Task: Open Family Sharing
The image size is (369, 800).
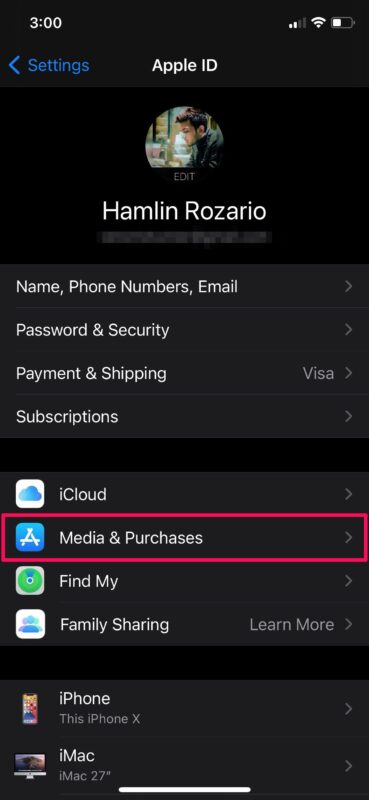Action: pos(184,624)
